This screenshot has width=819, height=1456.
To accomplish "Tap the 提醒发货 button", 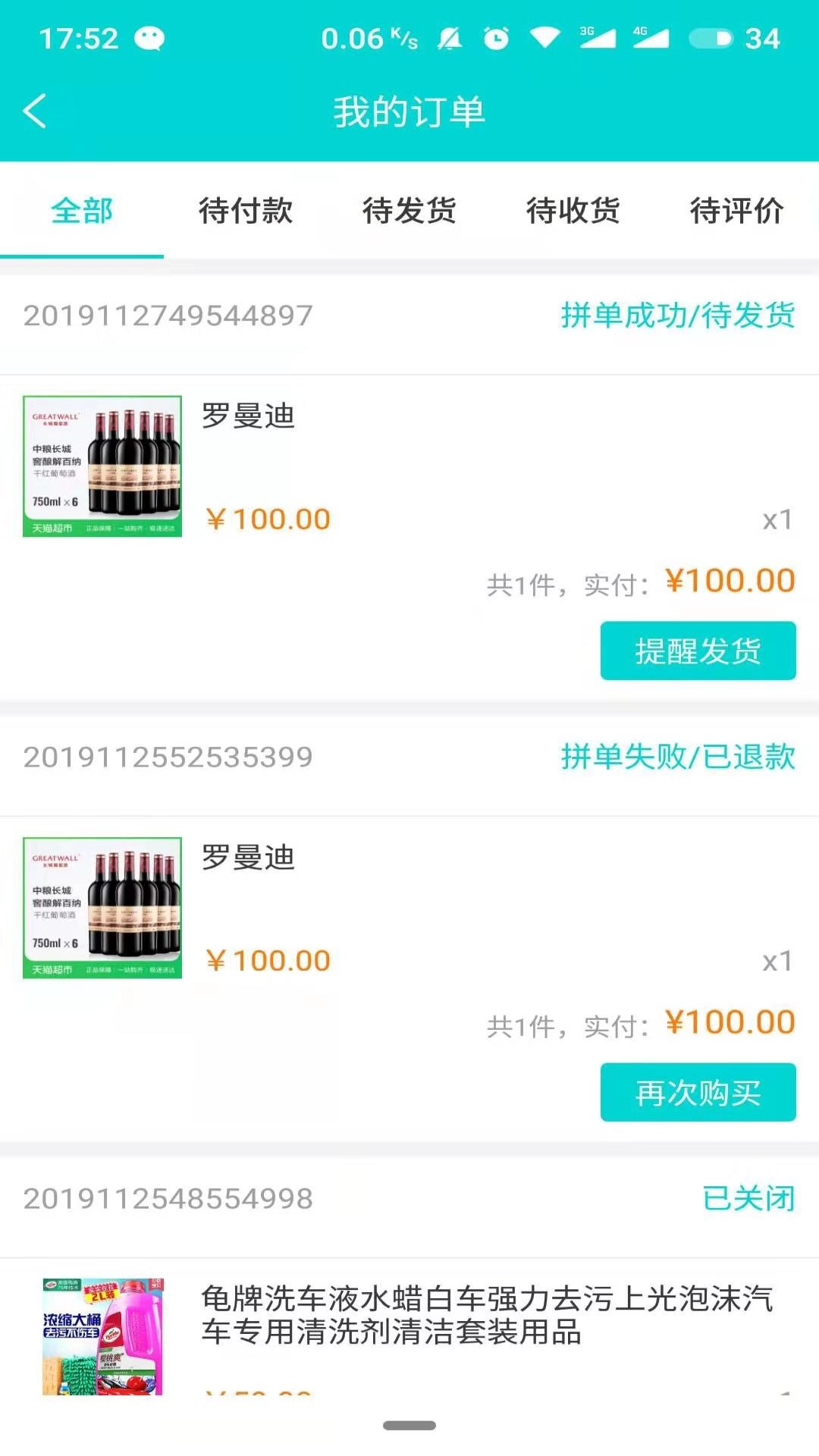I will (697, 651).
